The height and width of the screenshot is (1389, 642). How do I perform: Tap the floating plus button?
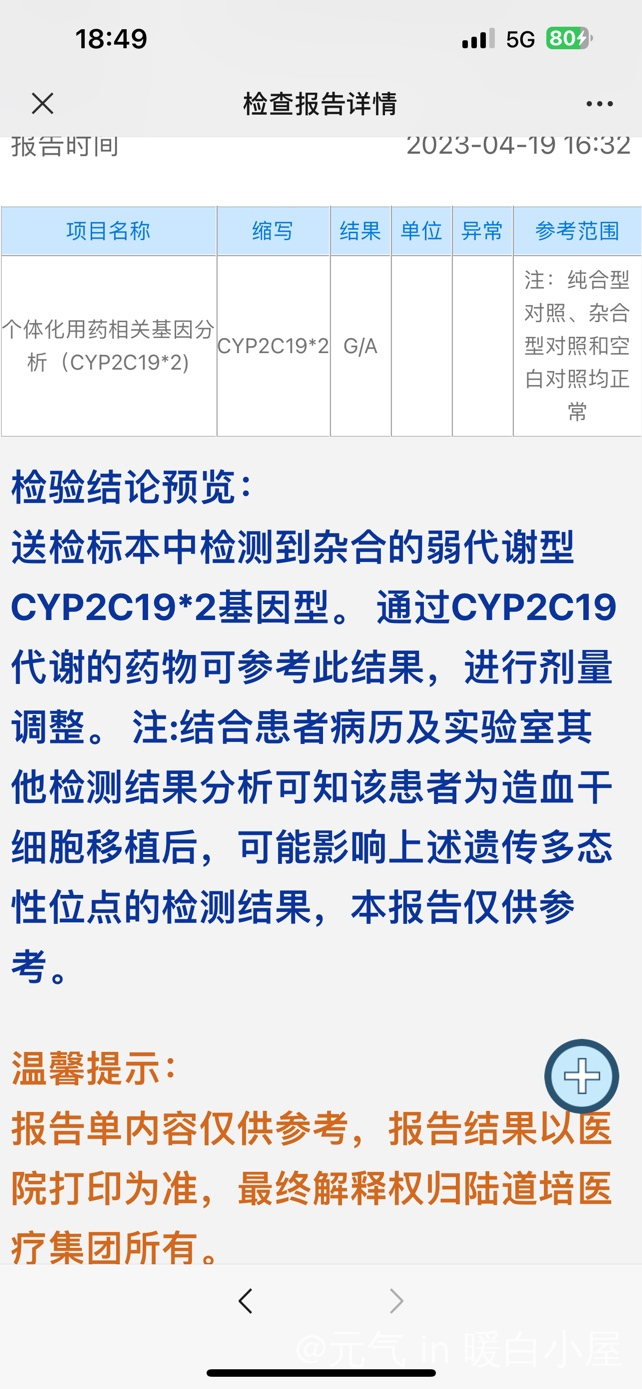[x=582, y=1077]
